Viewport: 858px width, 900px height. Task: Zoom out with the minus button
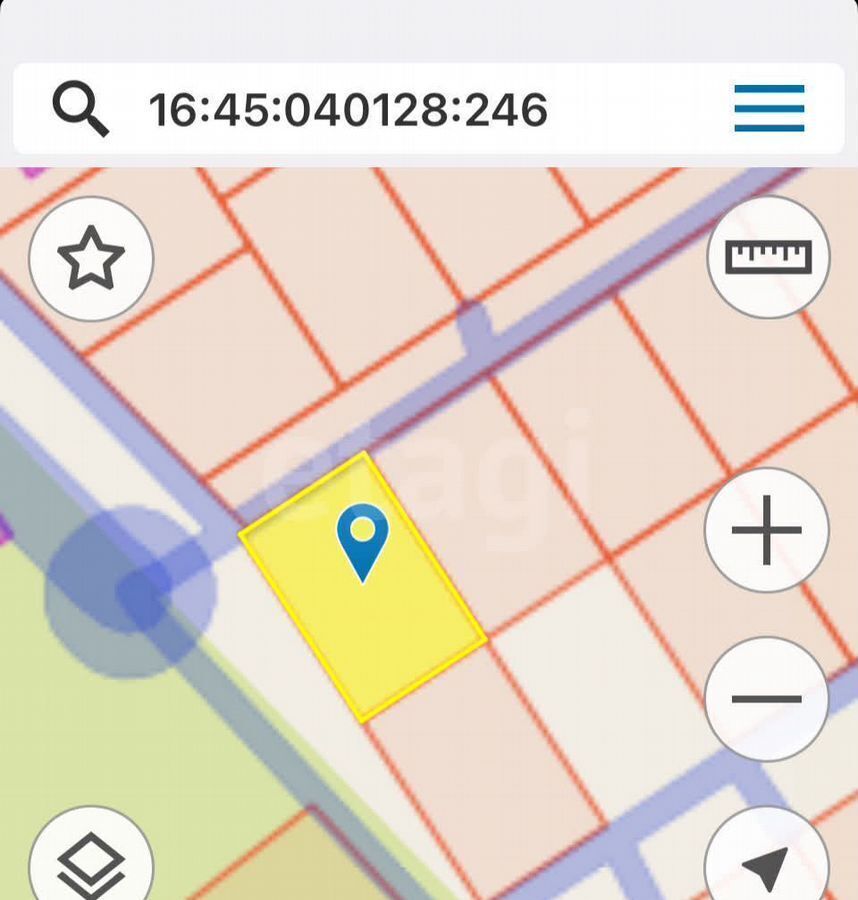[x=767, y=699]
